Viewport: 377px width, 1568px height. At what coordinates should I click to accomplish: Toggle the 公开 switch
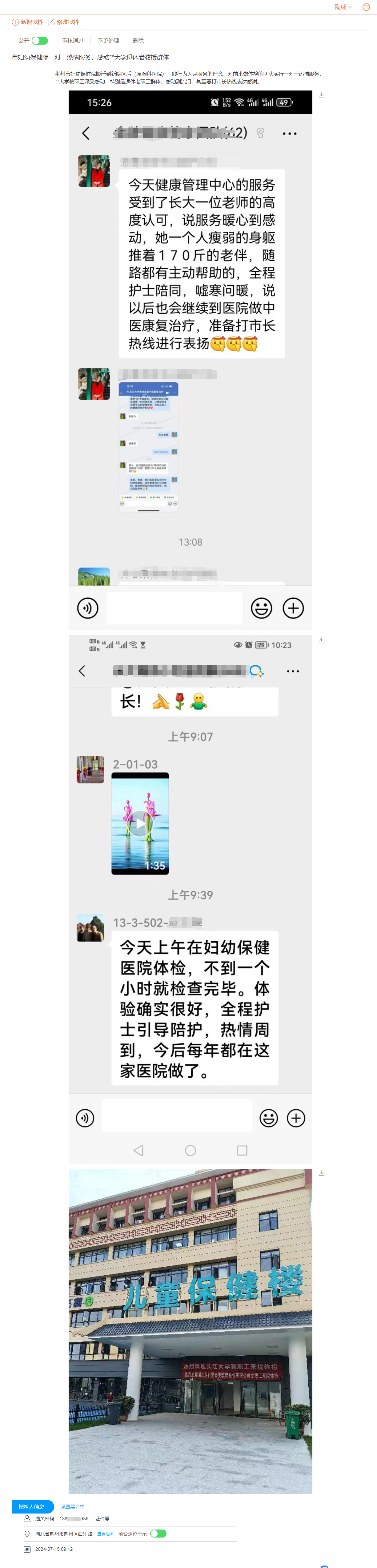click(x=40, y=41)
